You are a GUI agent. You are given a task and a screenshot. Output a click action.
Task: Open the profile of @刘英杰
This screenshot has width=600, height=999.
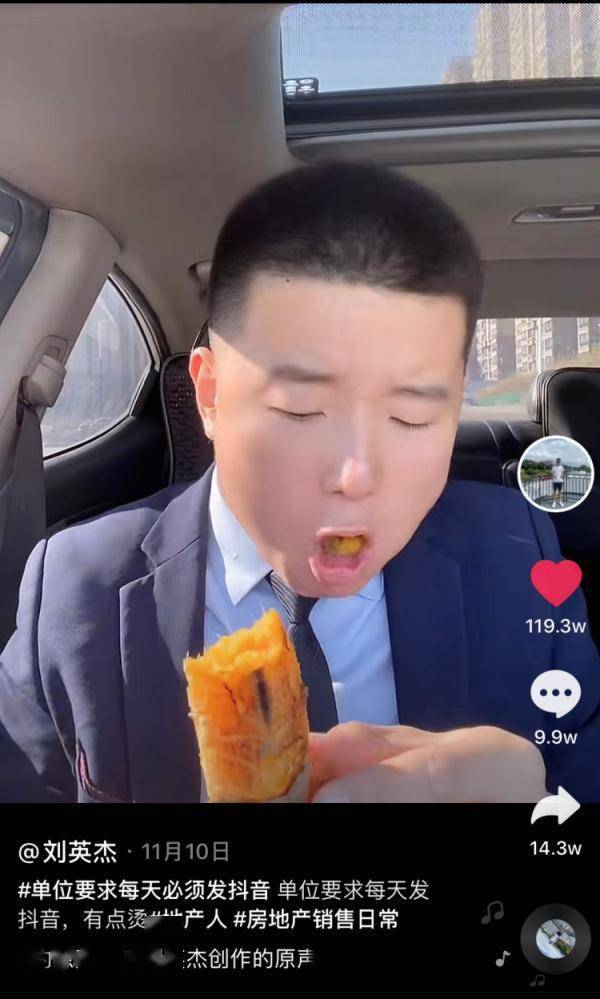[68, 852]
